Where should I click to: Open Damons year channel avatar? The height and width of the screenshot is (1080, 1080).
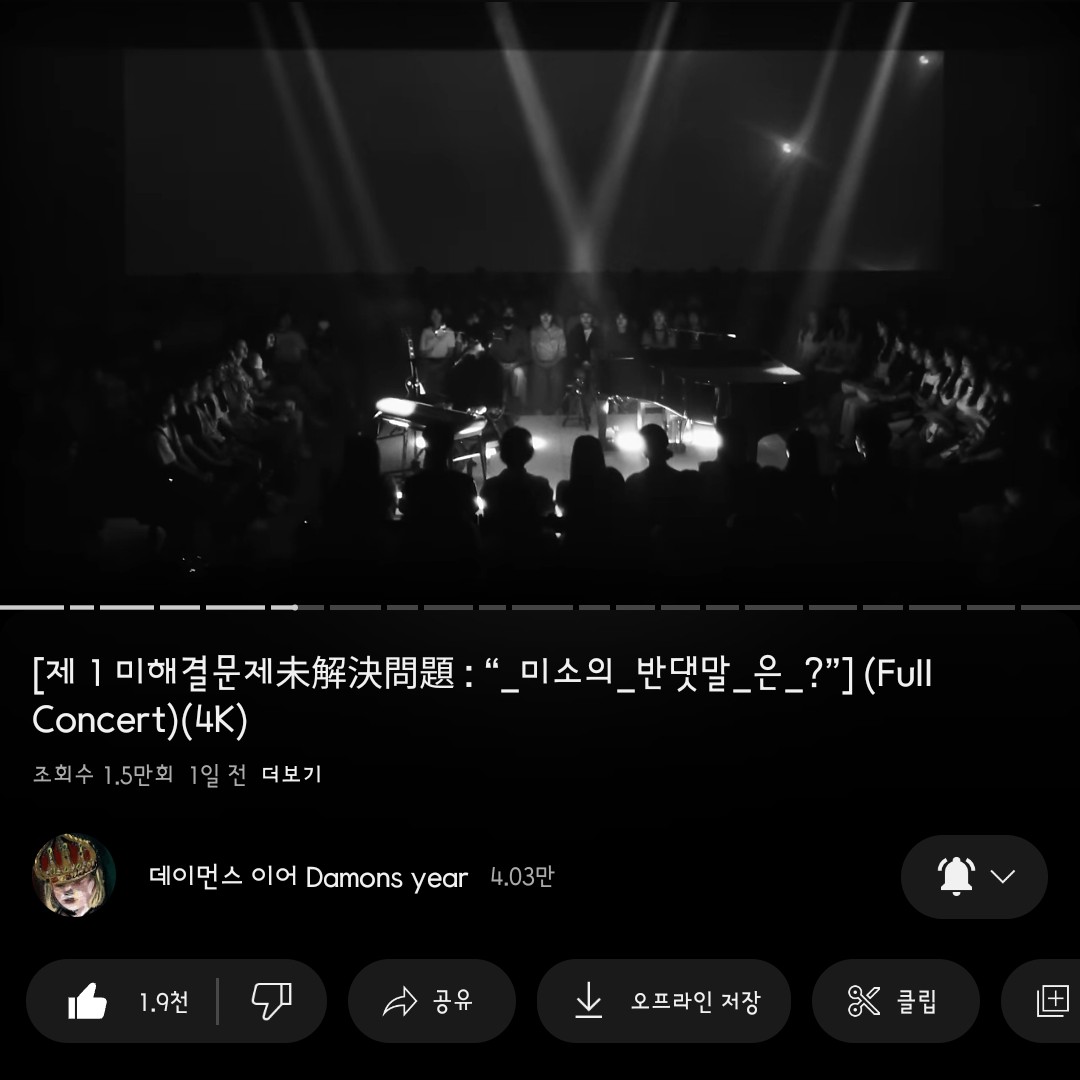point(74,877)
